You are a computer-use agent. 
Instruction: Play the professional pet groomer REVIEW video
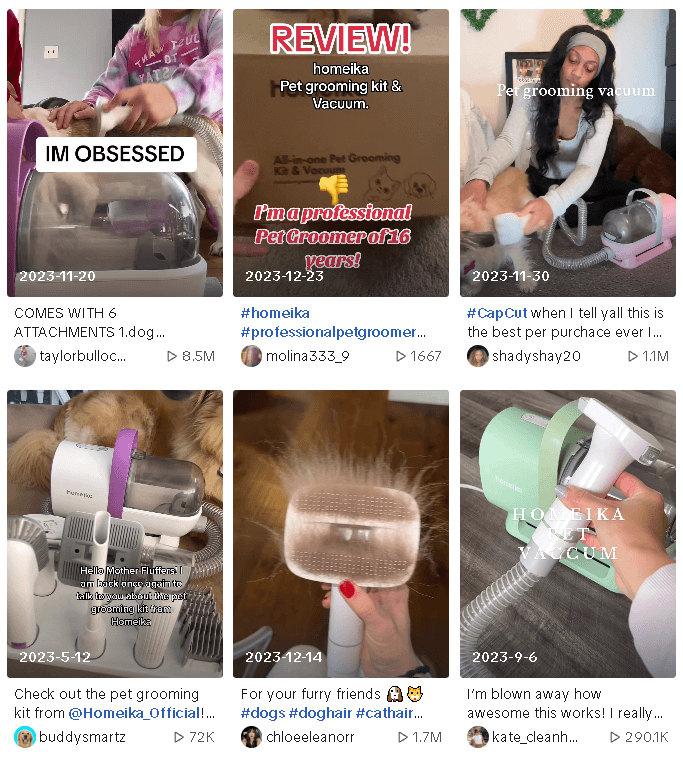341,152
